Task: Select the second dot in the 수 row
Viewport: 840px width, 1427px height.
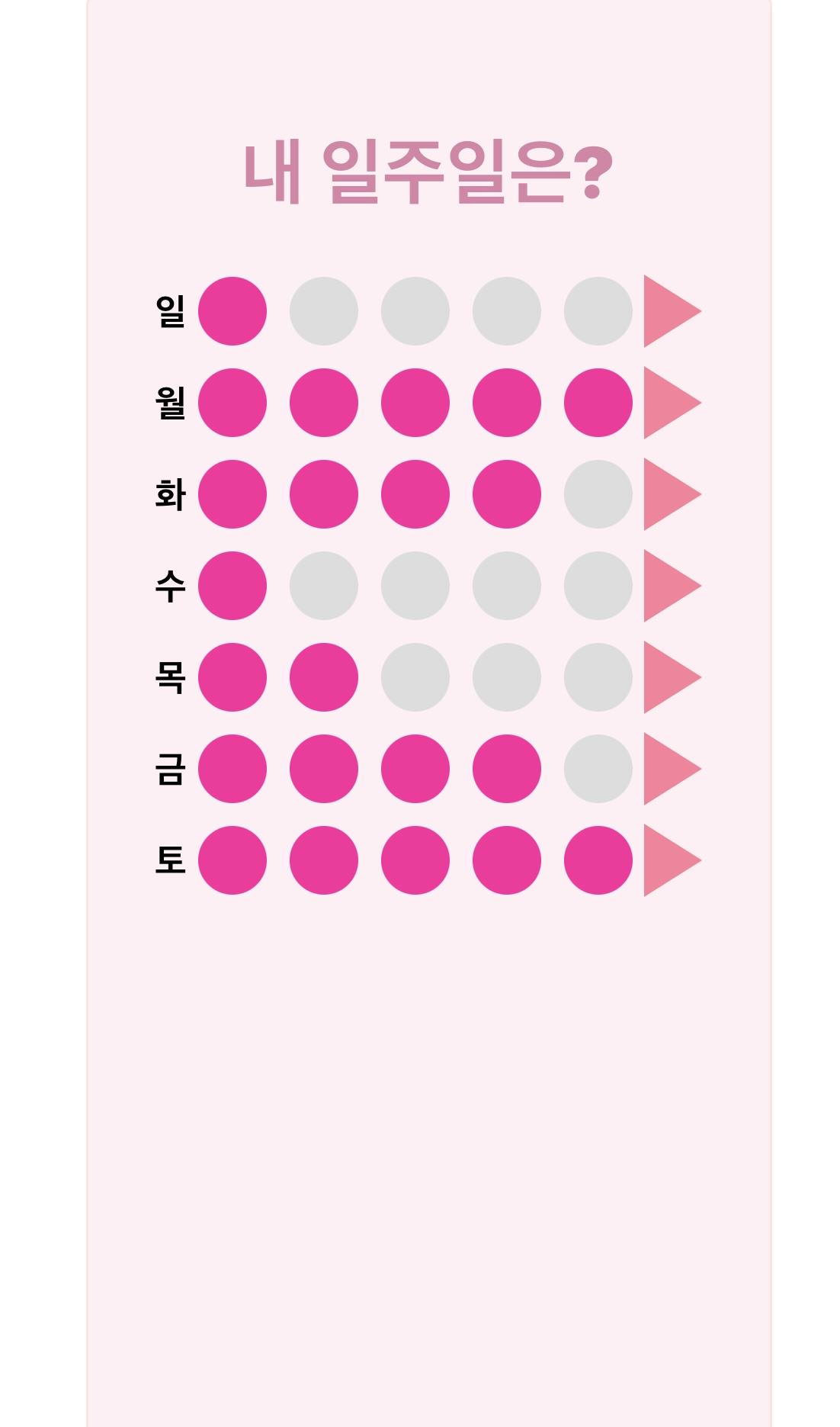Action: click(x=324, y=586)
